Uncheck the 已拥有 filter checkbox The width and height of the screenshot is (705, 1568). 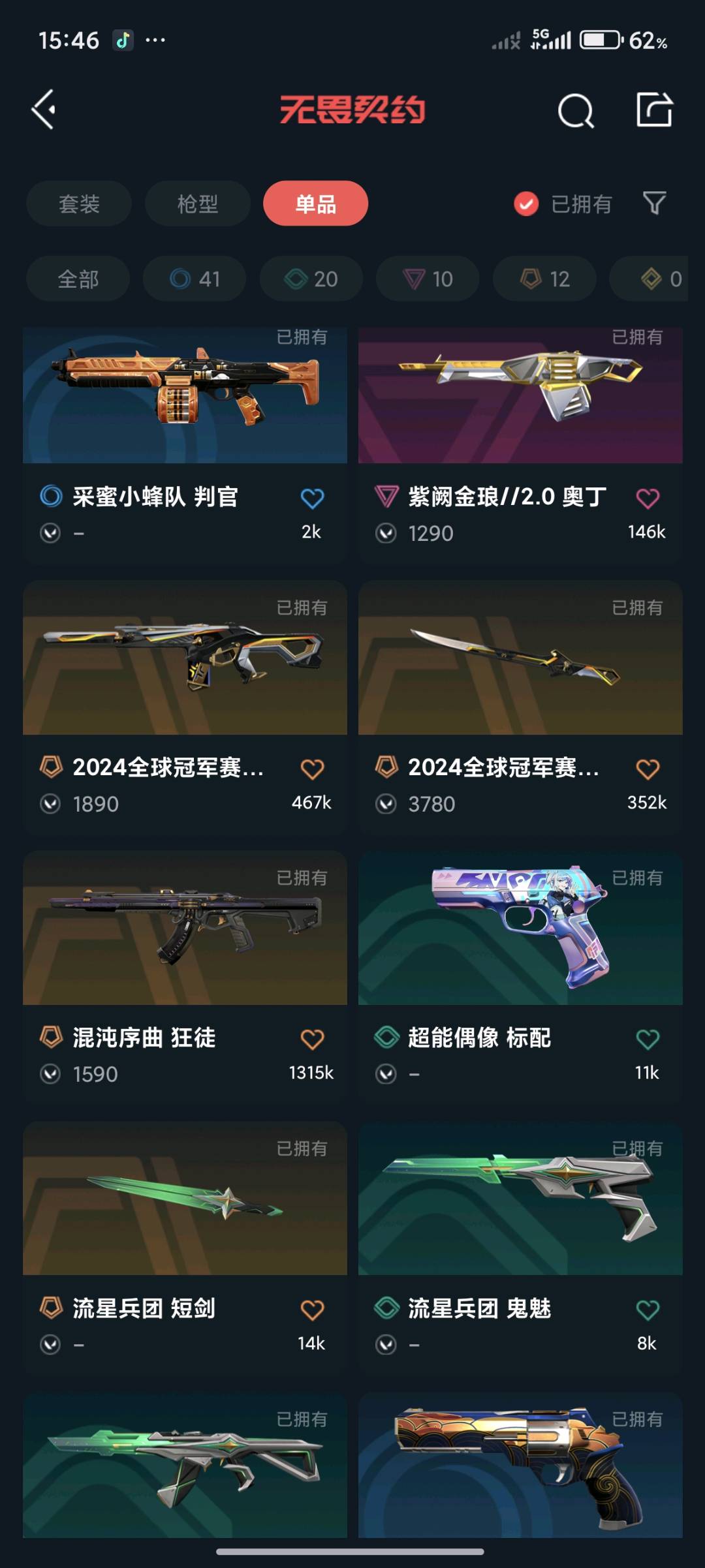coord(526,204)
